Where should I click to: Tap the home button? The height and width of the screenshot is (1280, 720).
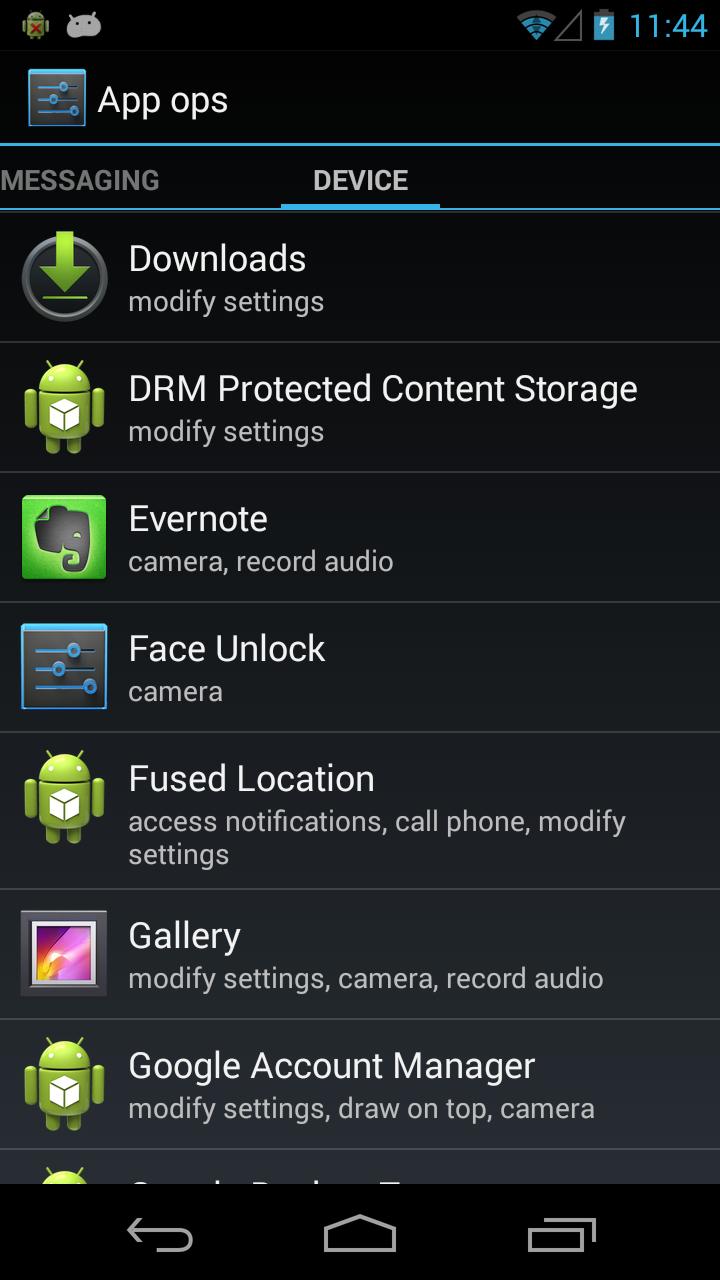(x=360, y=1235)
